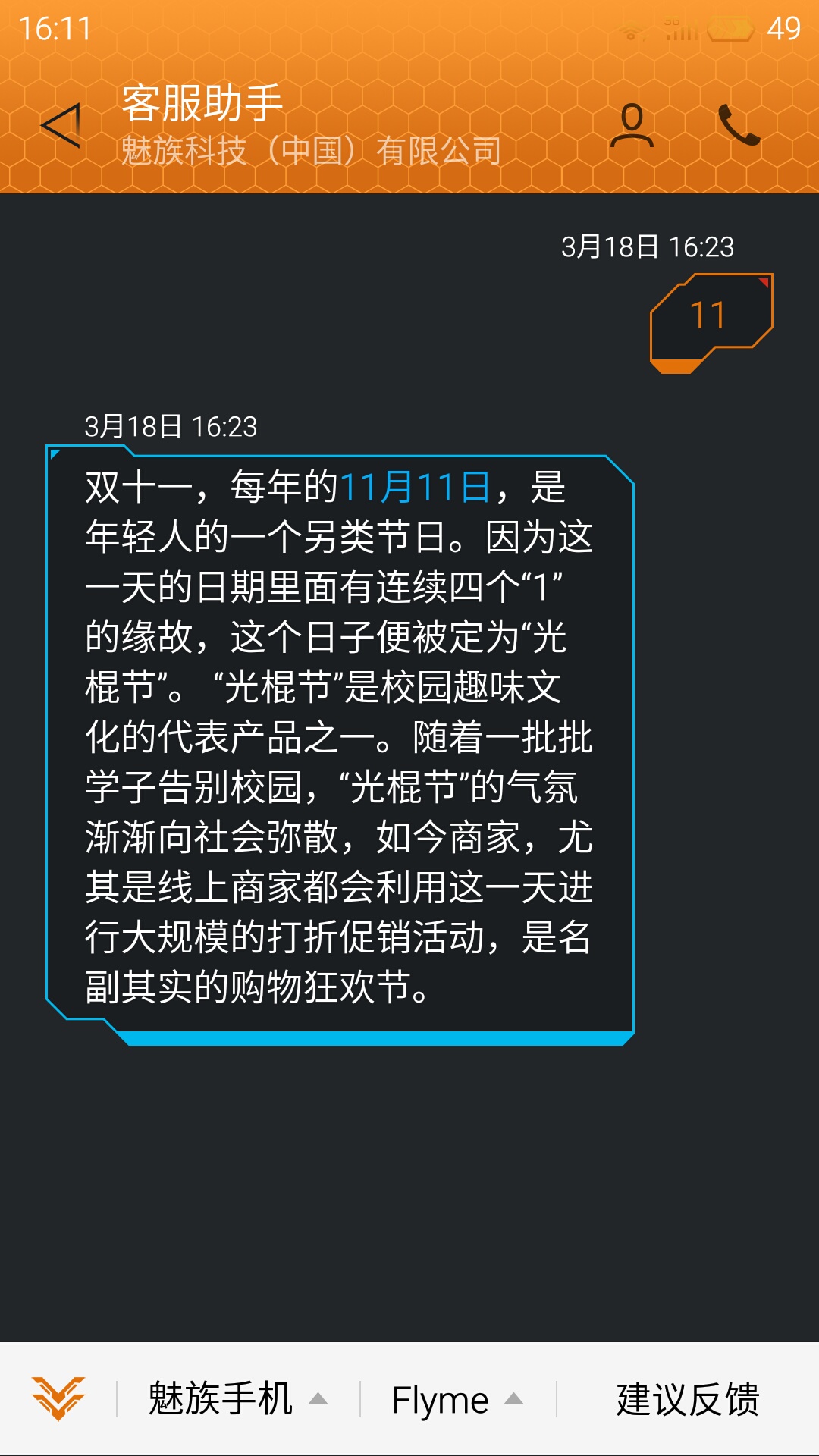This screenshot has width=819, height=1456.
Task: Expand the Flyme menu
Action: [458, 1399]
